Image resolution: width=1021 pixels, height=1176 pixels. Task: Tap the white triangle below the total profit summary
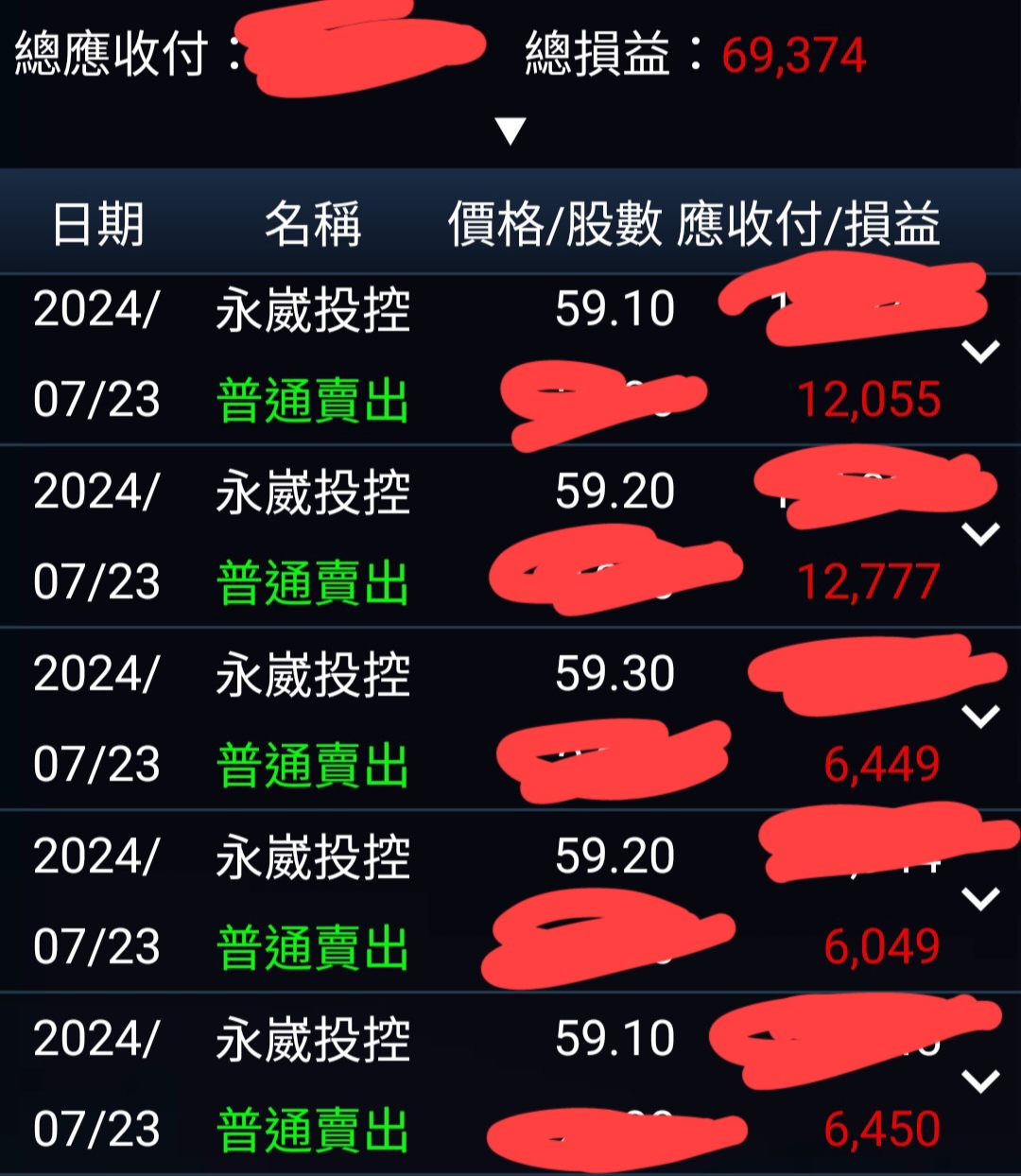click(x=510, y=130)
